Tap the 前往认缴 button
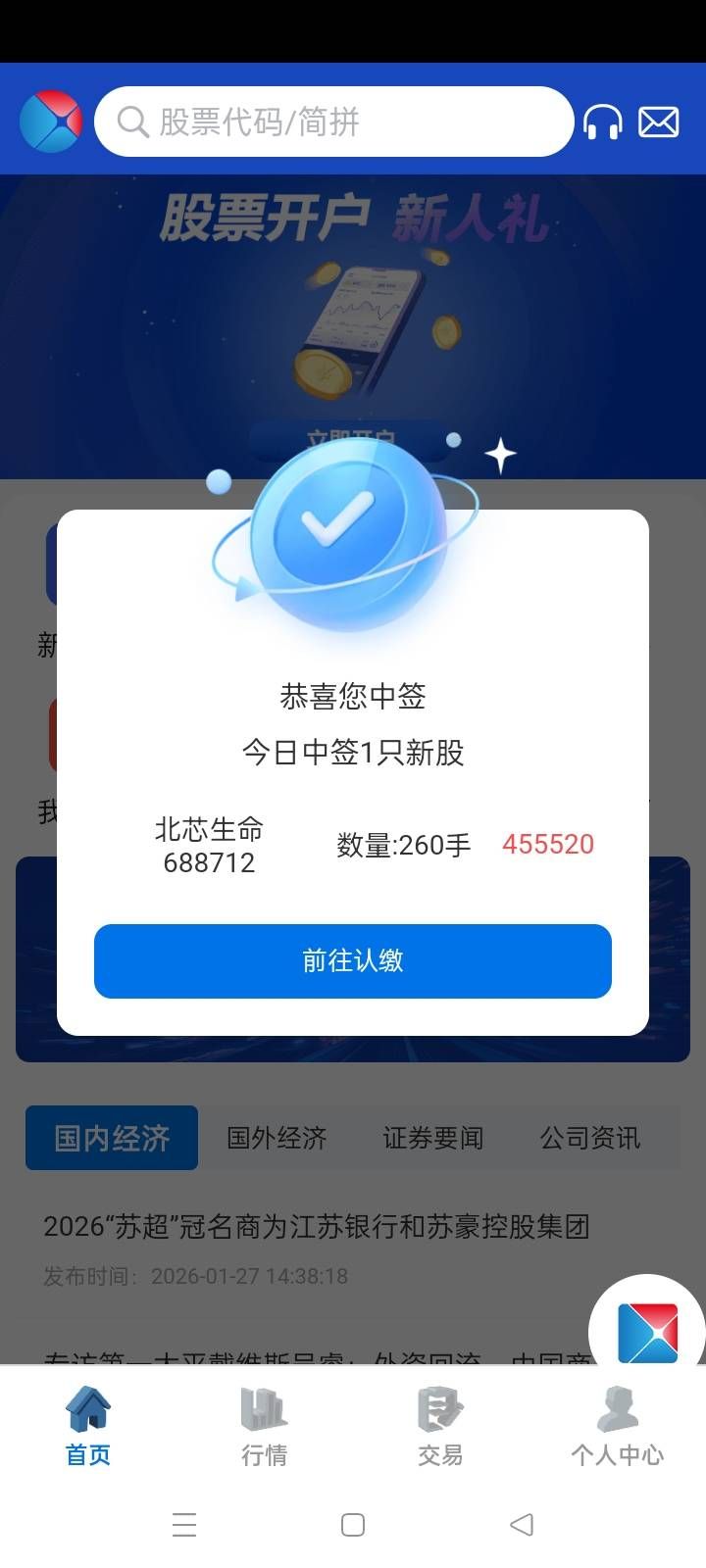Image resolution: width=706 pixels, height=1568 pixels. click(353, 960)
